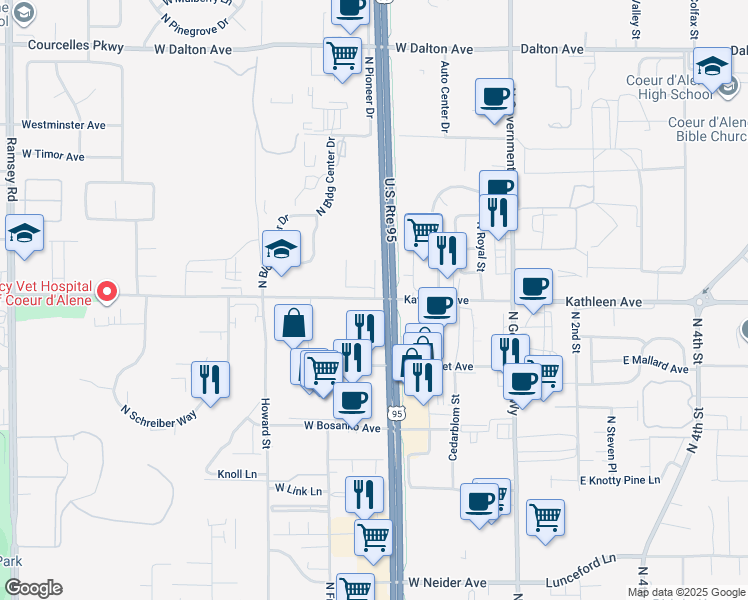
Task: Select the cafe marker at Kathleen Ave and Government Way
Action: click(x=534, y=290)
